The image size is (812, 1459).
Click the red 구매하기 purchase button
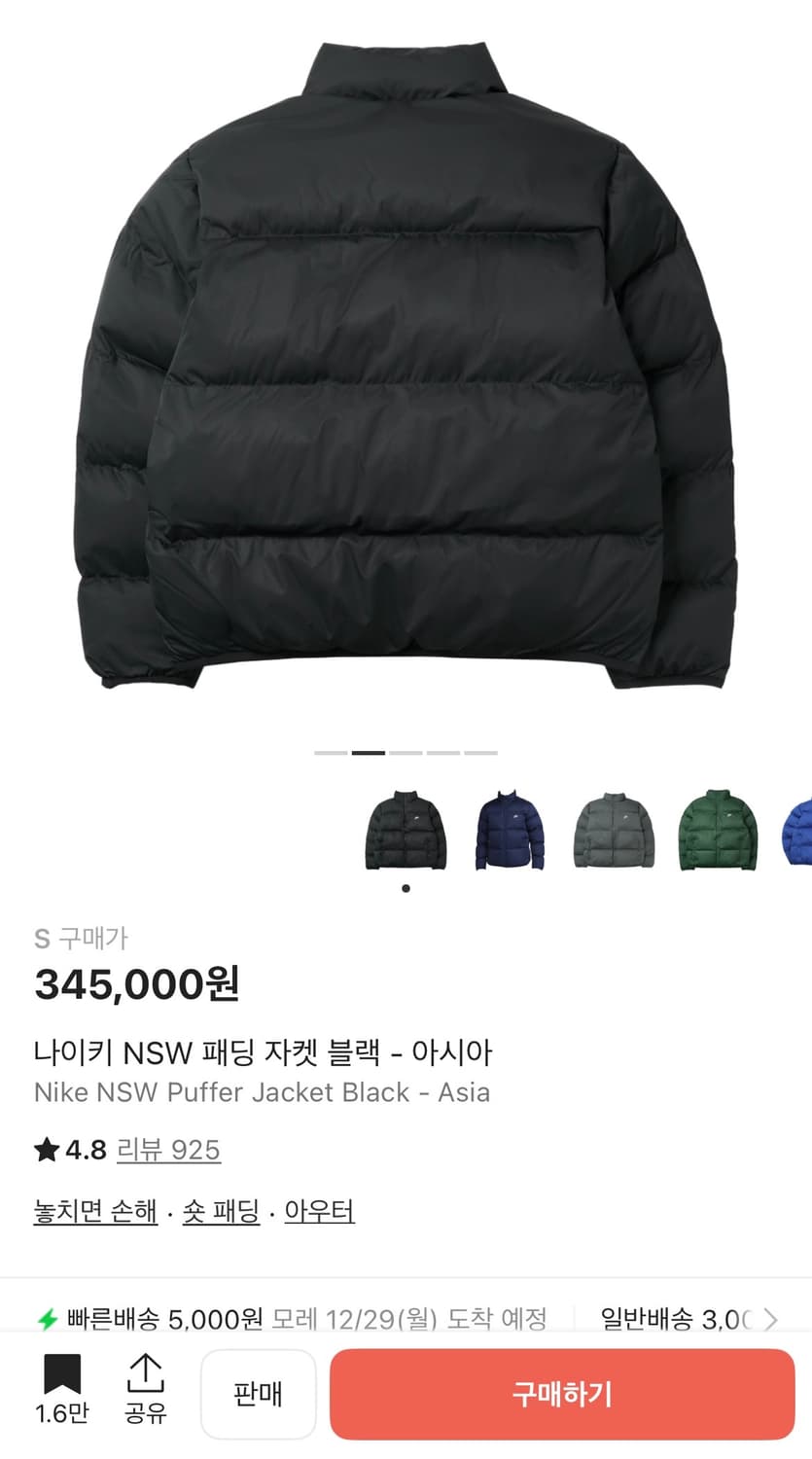pos(562,1393)
